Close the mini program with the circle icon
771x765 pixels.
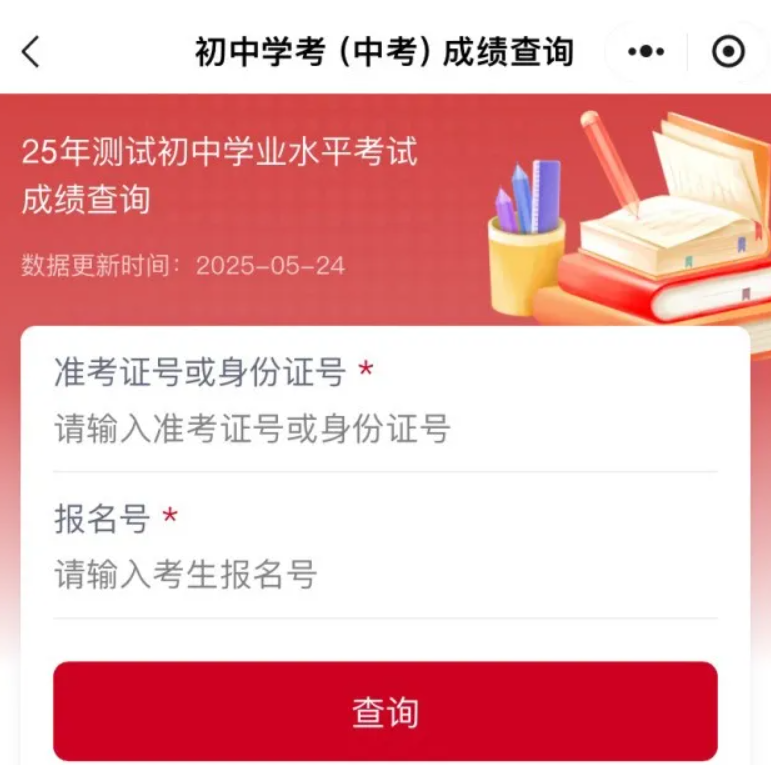[x=728, y=51]
